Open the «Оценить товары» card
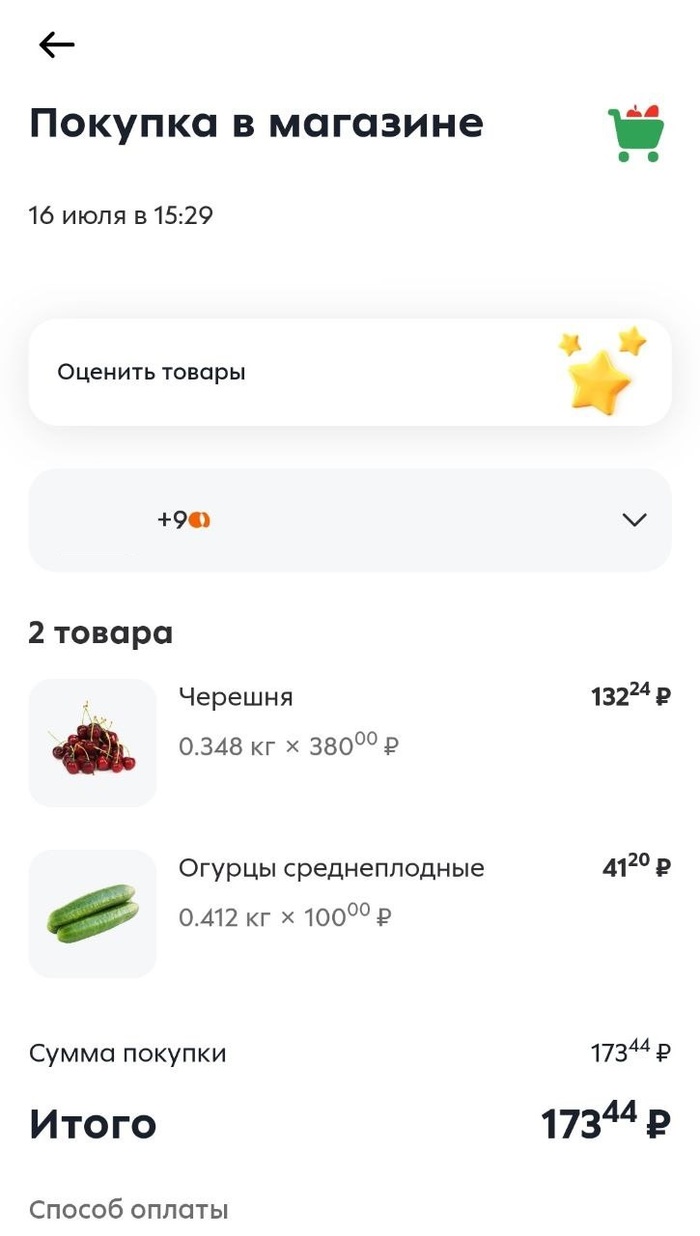This screenshot has height=1236, width=700. pos(349,373)
